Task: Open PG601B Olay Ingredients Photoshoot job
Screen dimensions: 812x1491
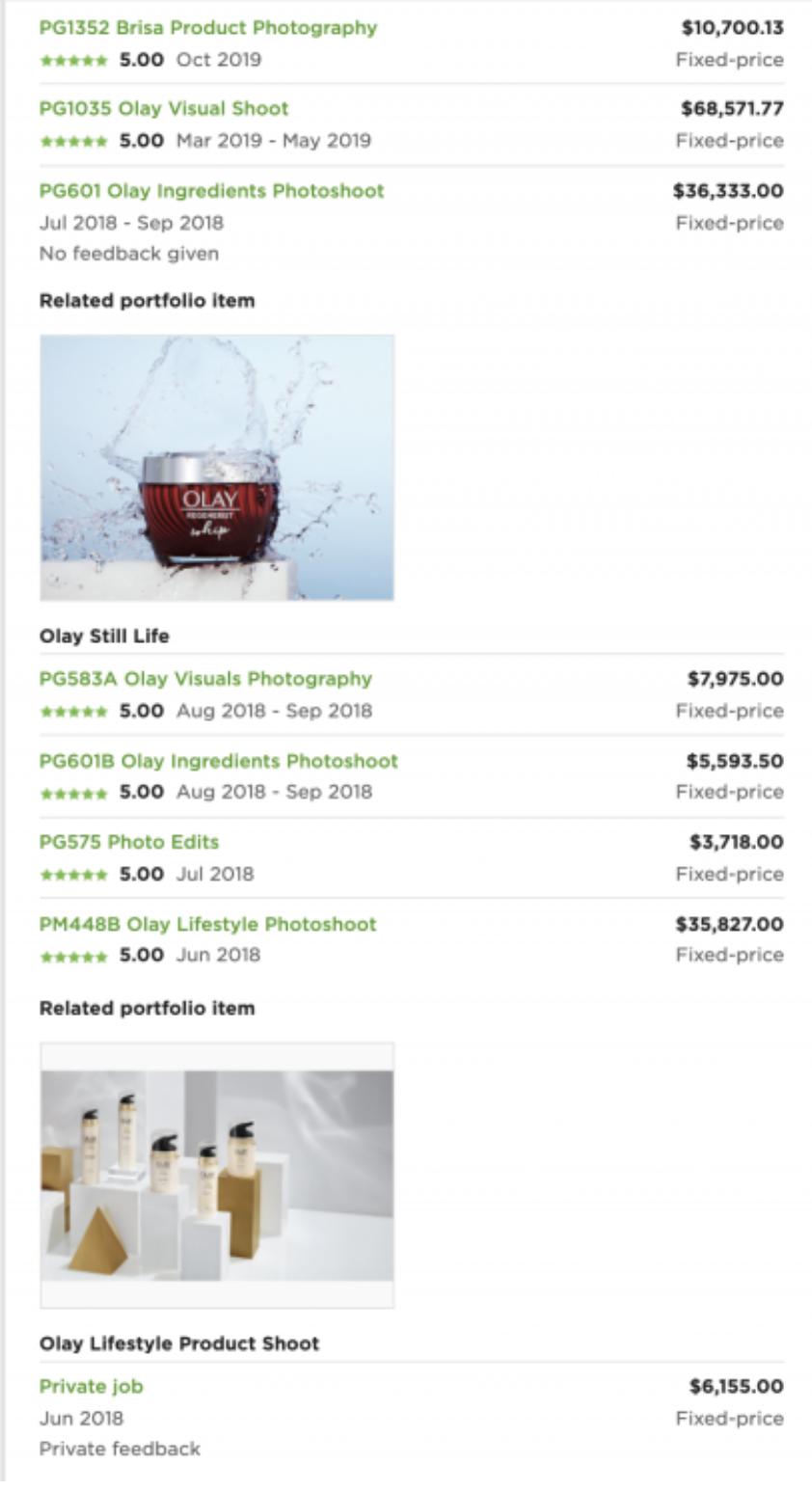Action: 218,762
